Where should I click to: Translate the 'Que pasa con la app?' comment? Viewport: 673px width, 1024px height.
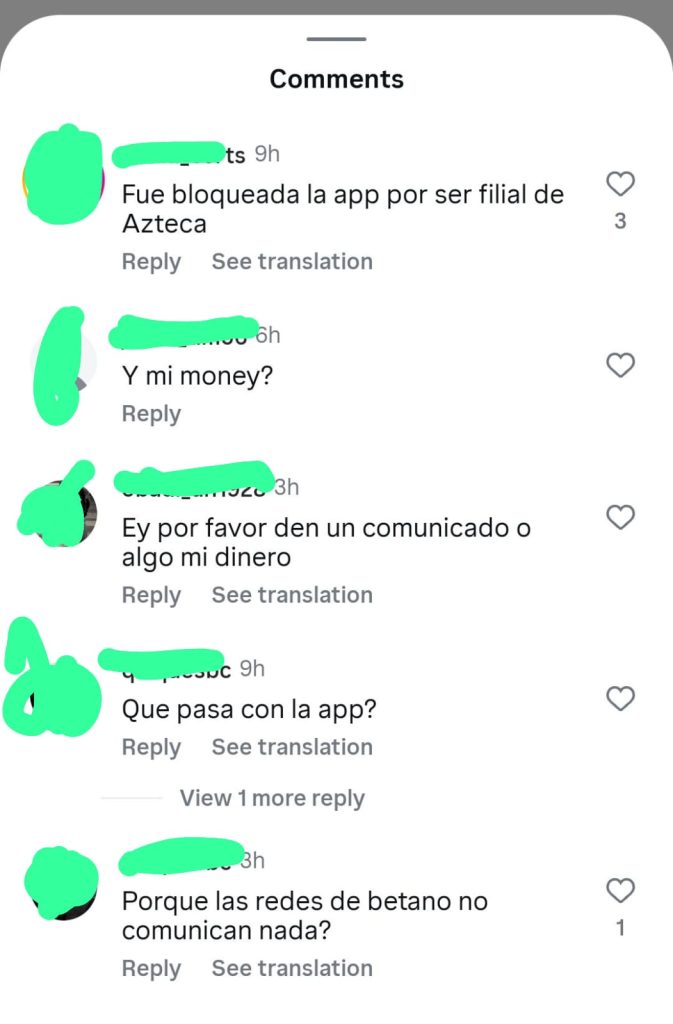[291, 747]
